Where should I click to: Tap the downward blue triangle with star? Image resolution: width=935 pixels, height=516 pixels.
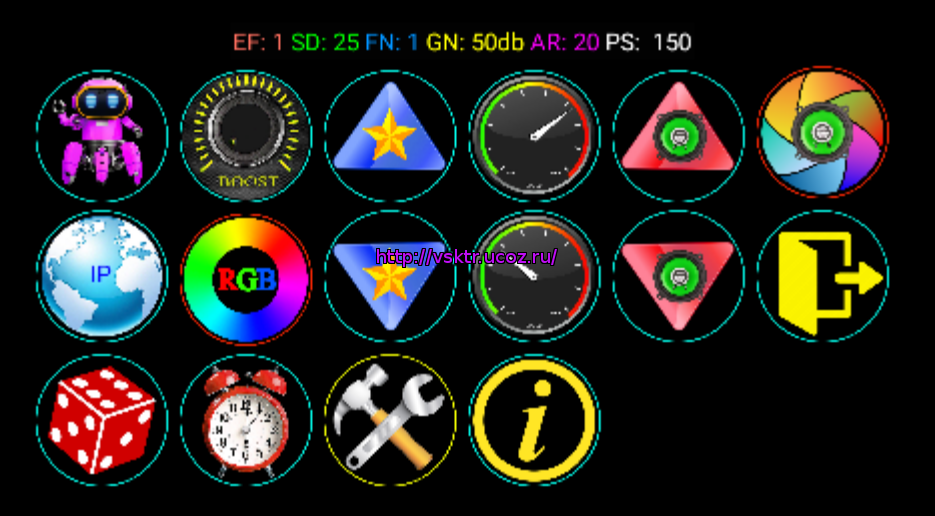pyautogui.click(x=390, y=277)
